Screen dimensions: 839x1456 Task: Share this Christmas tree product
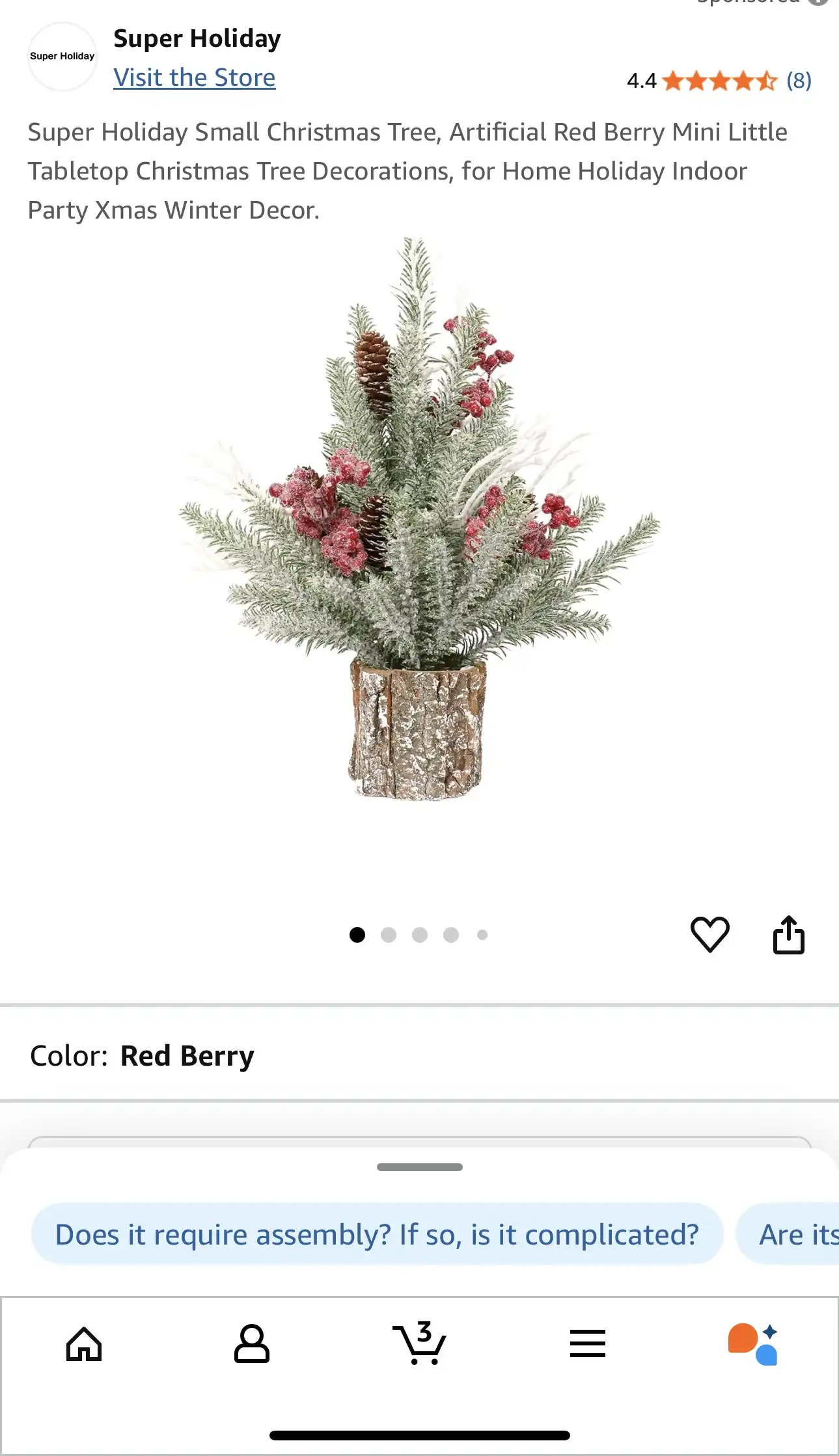pyautogui.click(x=788, y=935)
